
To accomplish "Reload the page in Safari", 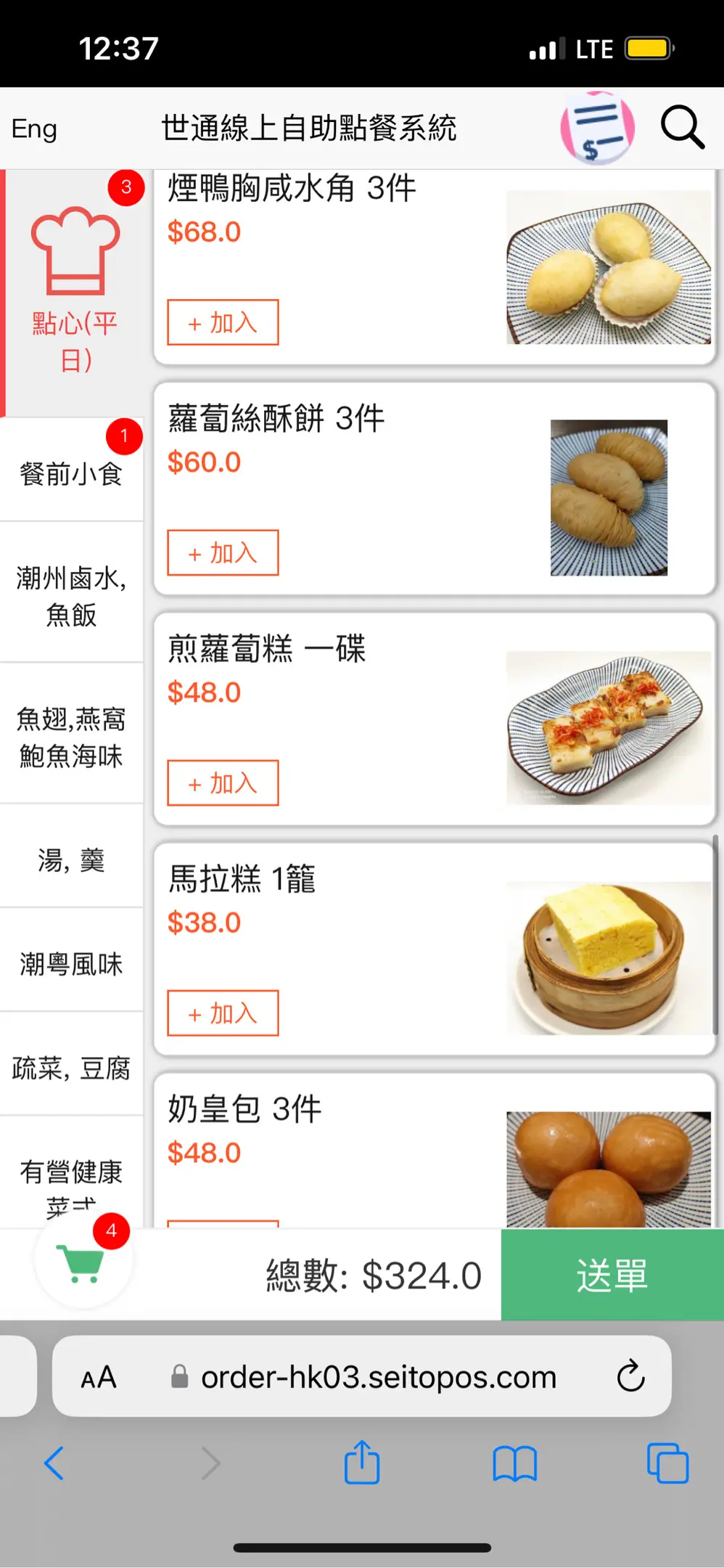I will click(x=630, y=1376).
